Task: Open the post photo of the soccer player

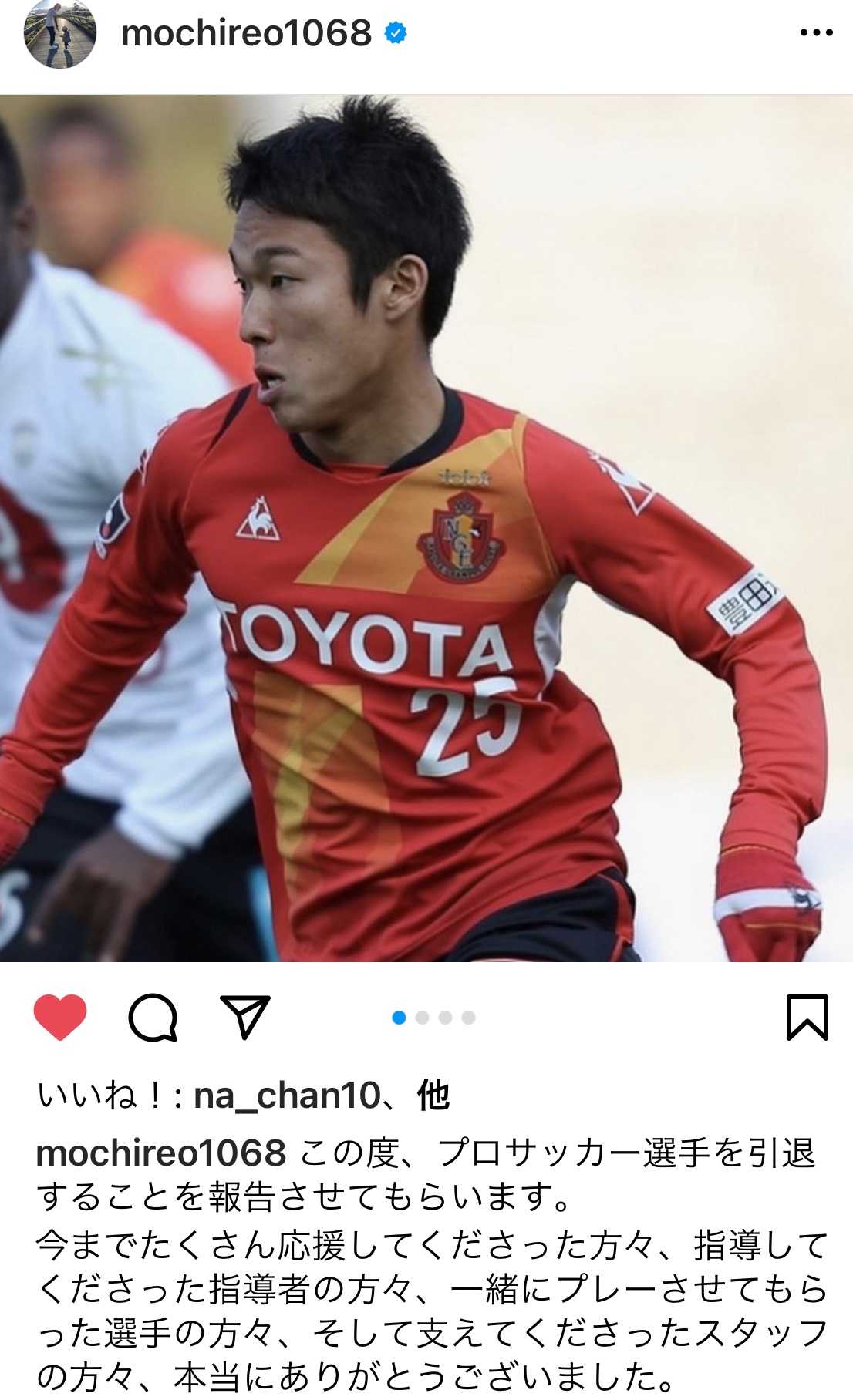Action: pos(426,528)
